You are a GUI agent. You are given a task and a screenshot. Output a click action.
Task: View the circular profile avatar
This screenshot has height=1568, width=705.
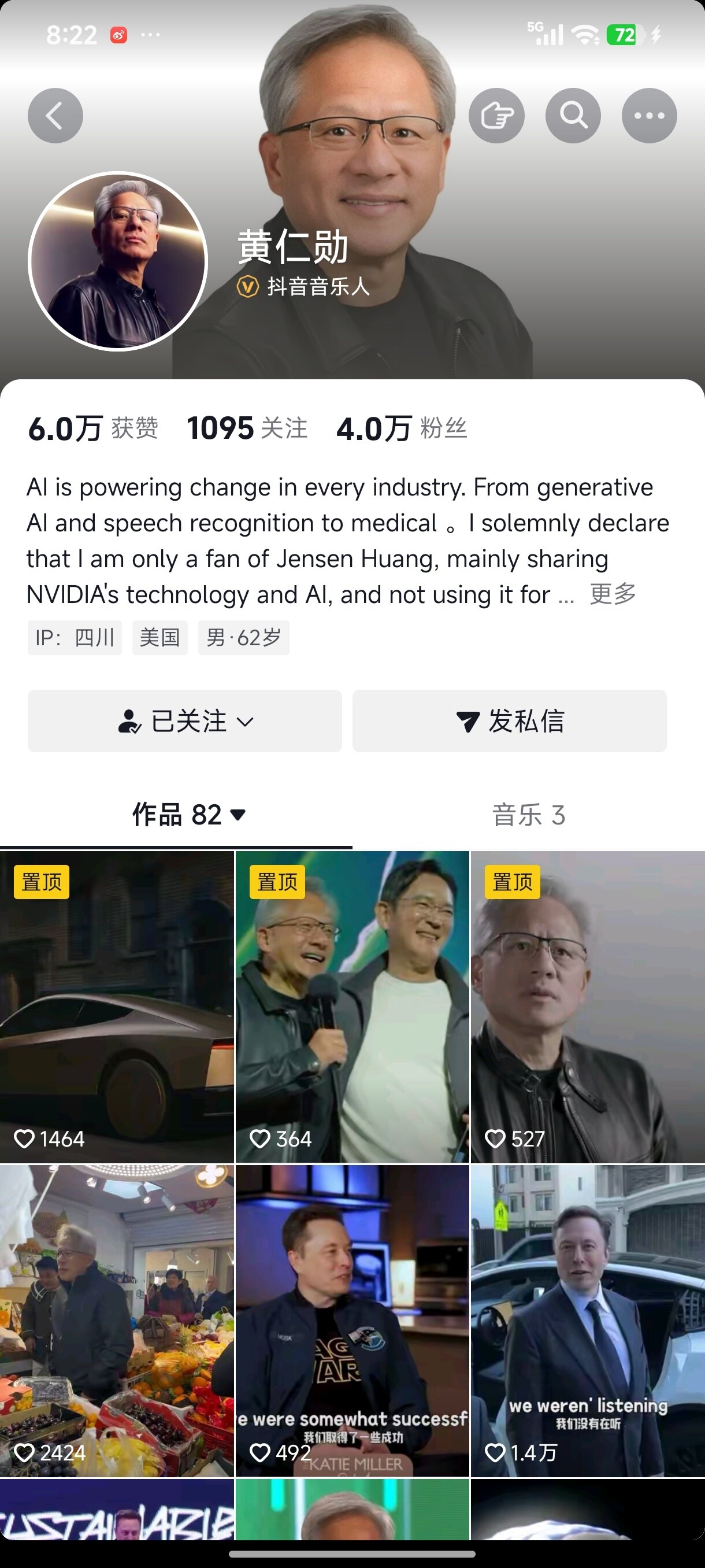118,262
